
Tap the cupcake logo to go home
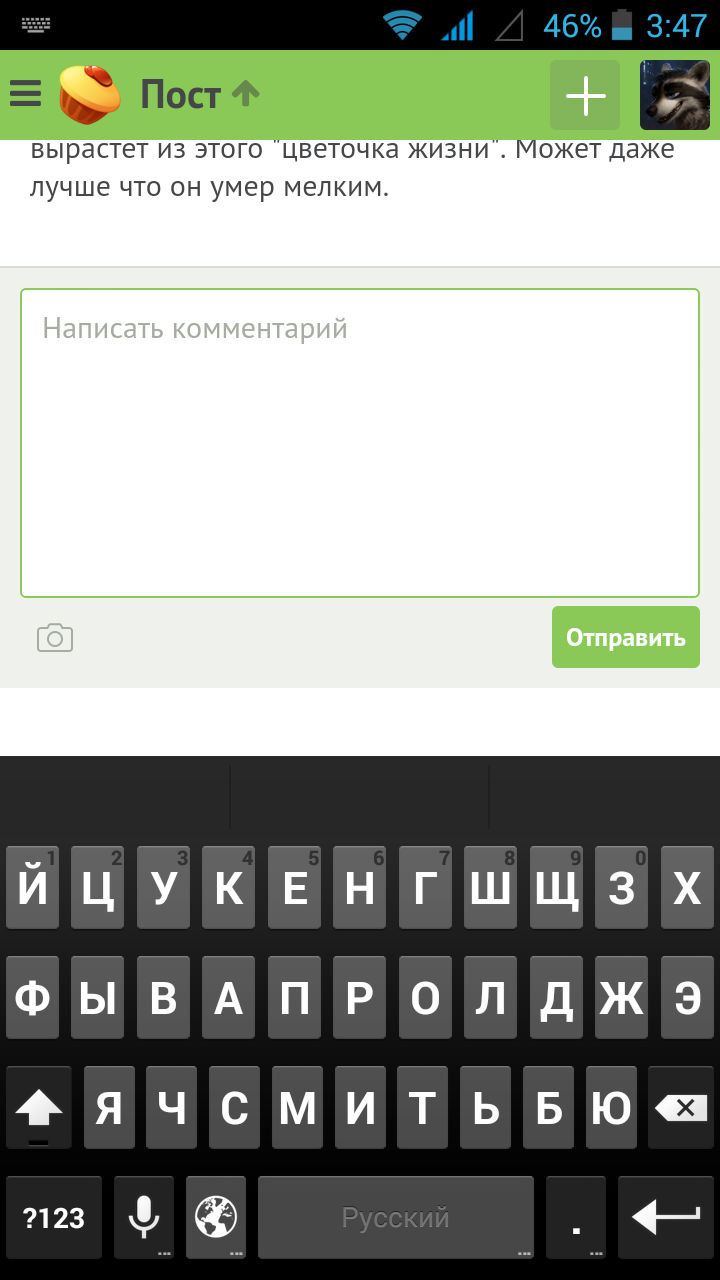(x=89, y=94)
